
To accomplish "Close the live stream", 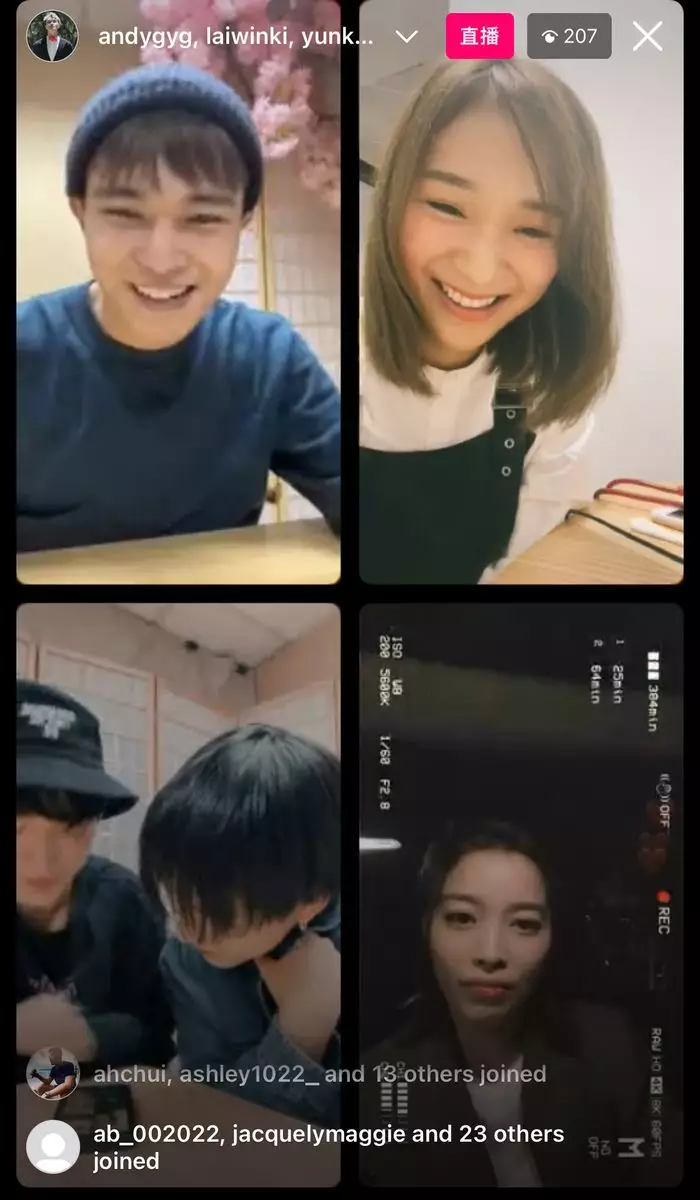I will tap(648, 36).
